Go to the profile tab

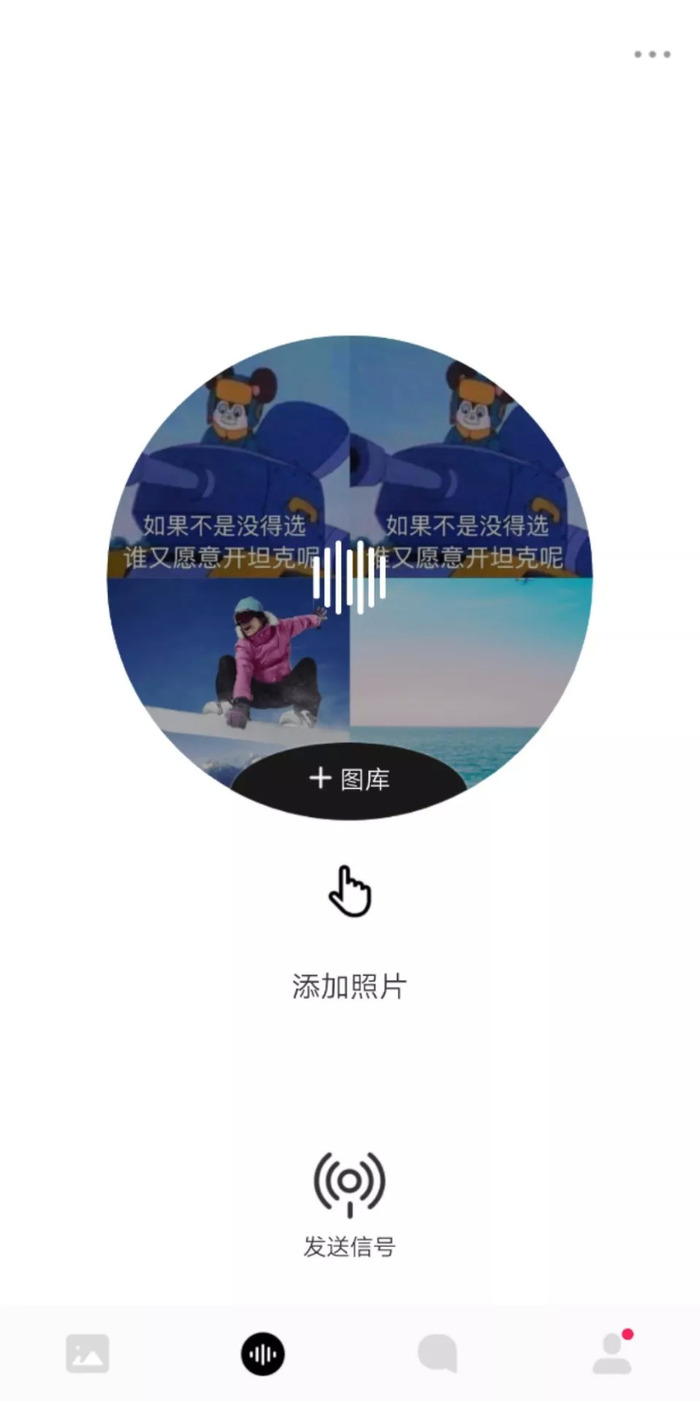612,1353
